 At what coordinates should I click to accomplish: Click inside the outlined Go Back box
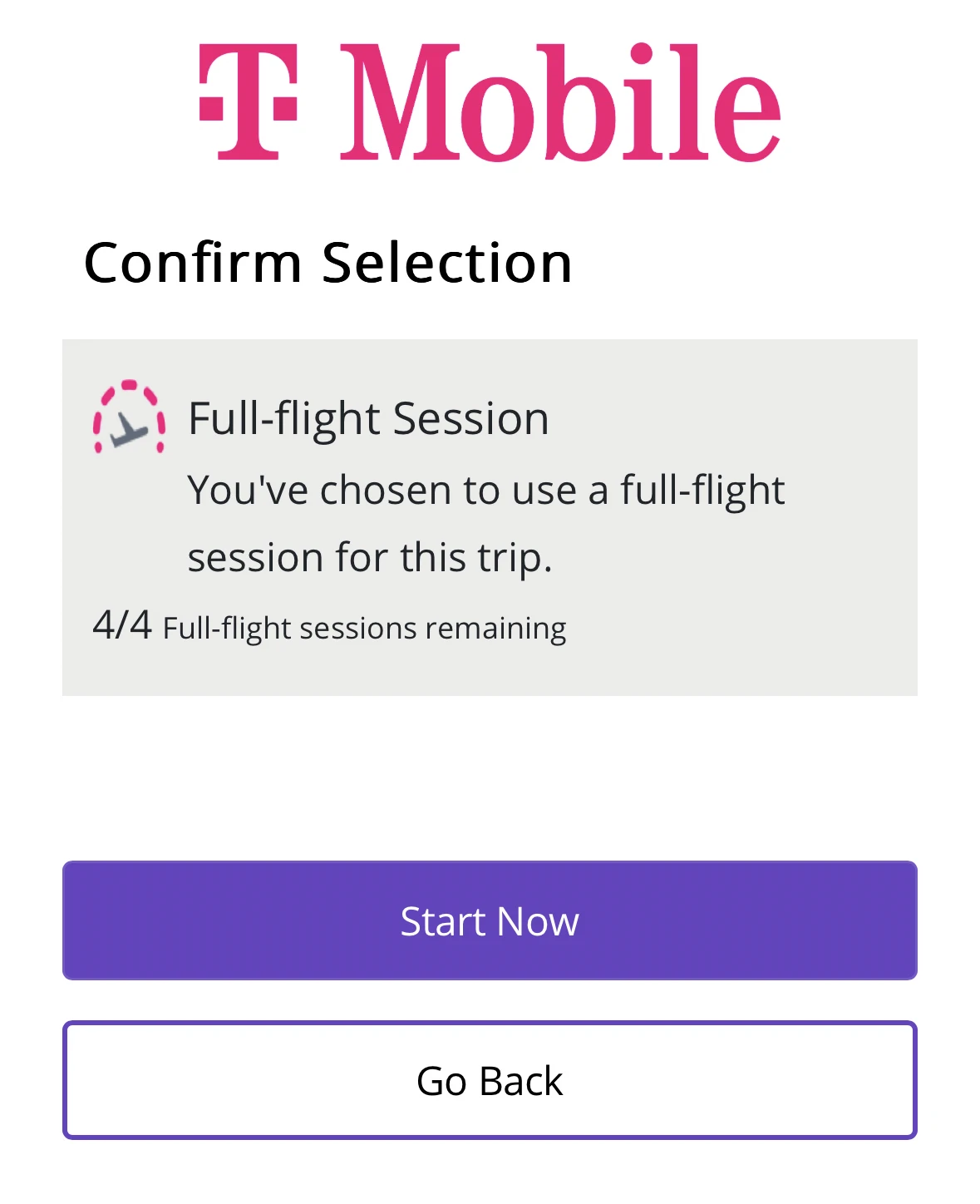point(490,1080)
